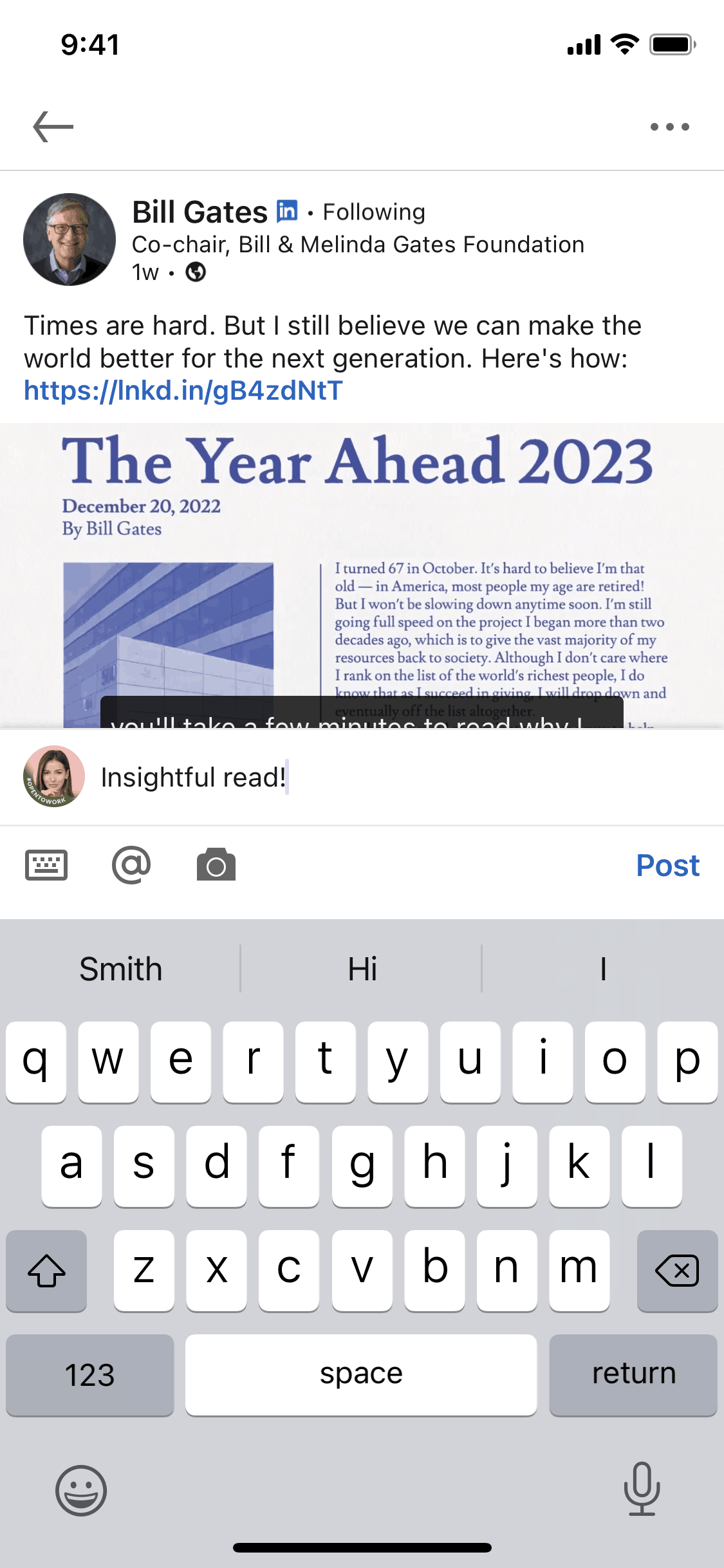Switch to the 123 numeric keyboard
Screen dimensions: 724x1568
point(90,1374)
